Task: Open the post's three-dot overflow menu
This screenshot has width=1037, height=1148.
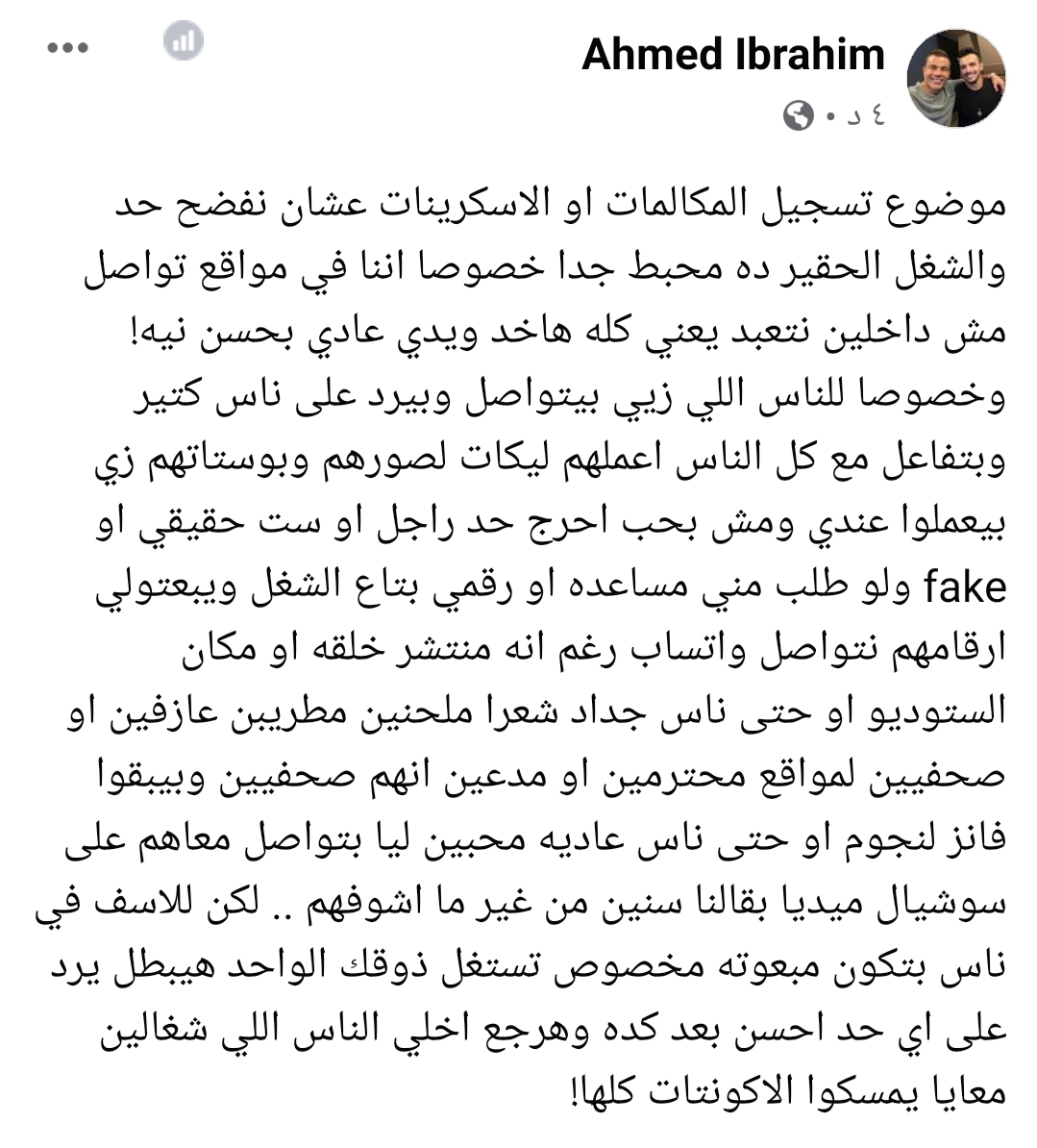Action: pyautogui.click(x=68, y=46)
